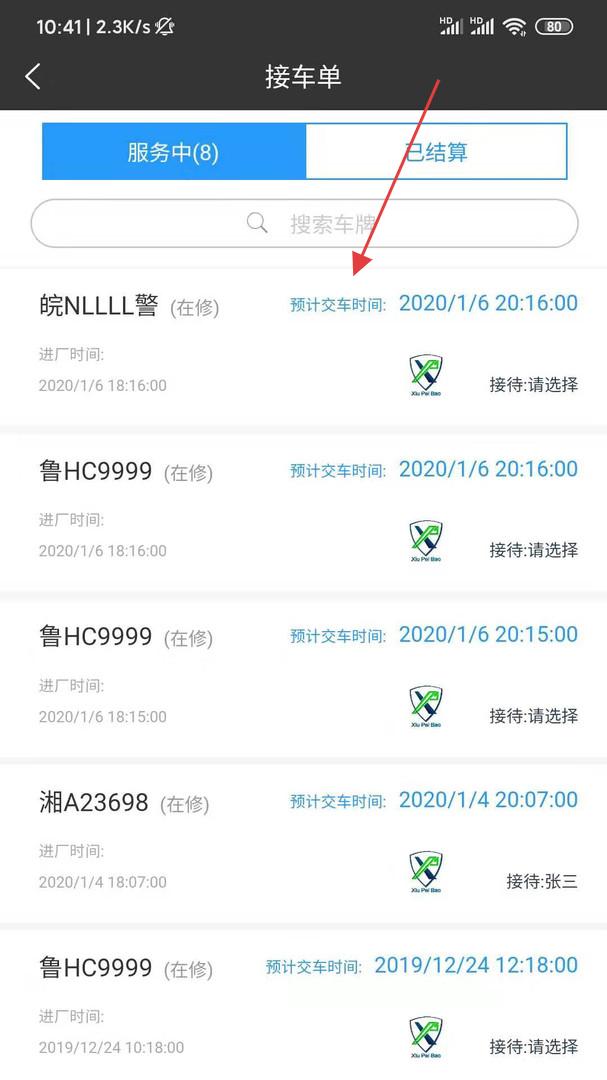The image size is (607, 1080).
Task: Select a receptionist for 皖NLLLL警 order
Action: 533,384
